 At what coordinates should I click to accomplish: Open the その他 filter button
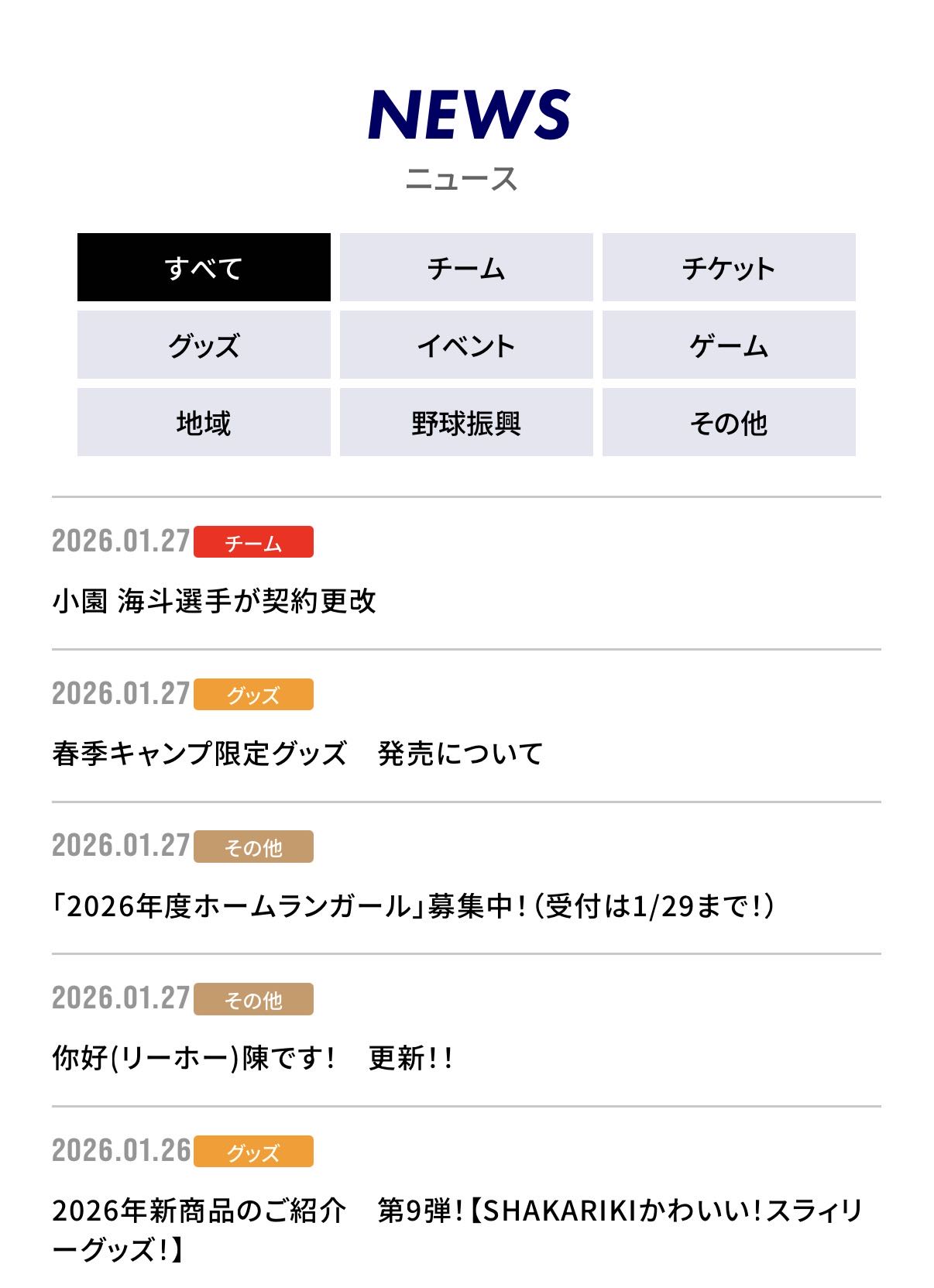click(729, 422)
